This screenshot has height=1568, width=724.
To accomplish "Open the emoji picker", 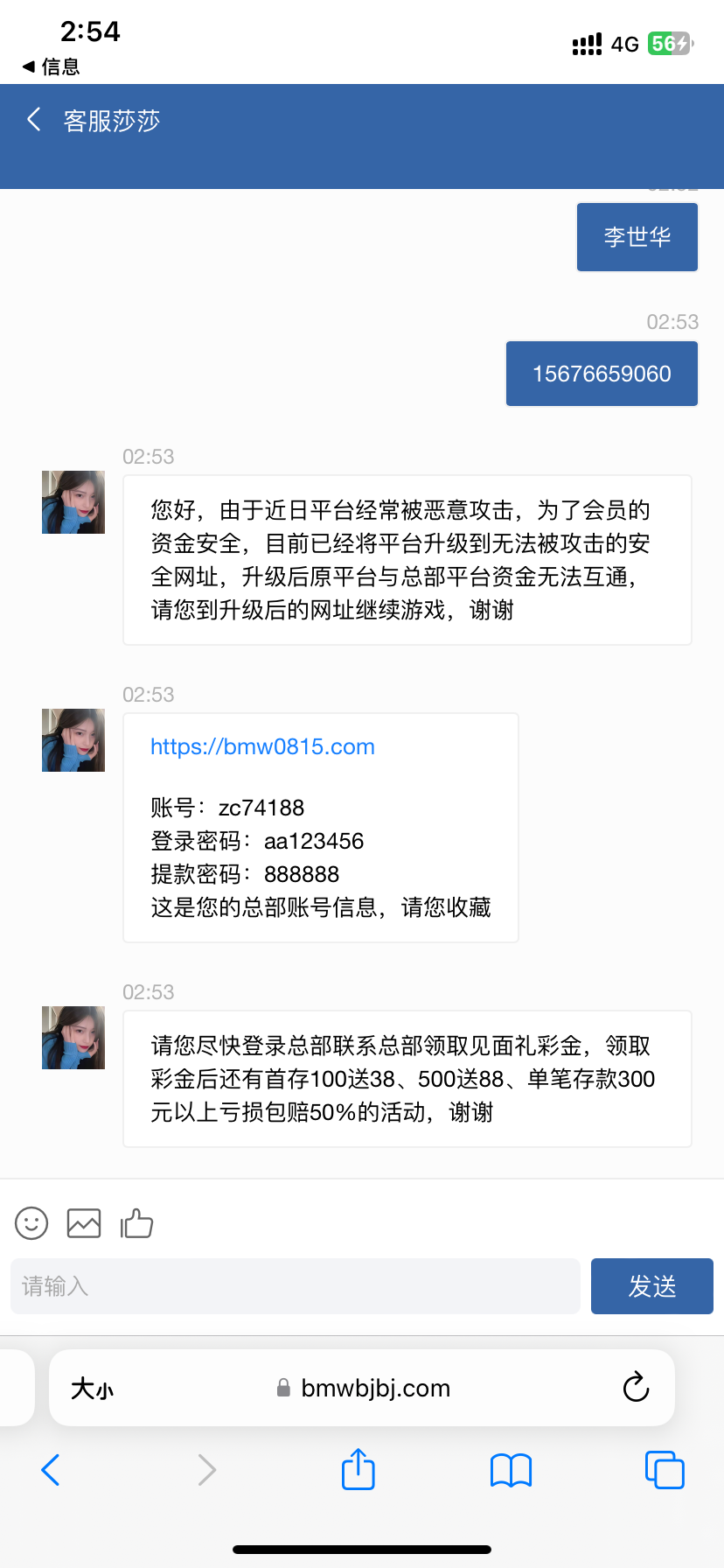I will (x=31, y=1222).
